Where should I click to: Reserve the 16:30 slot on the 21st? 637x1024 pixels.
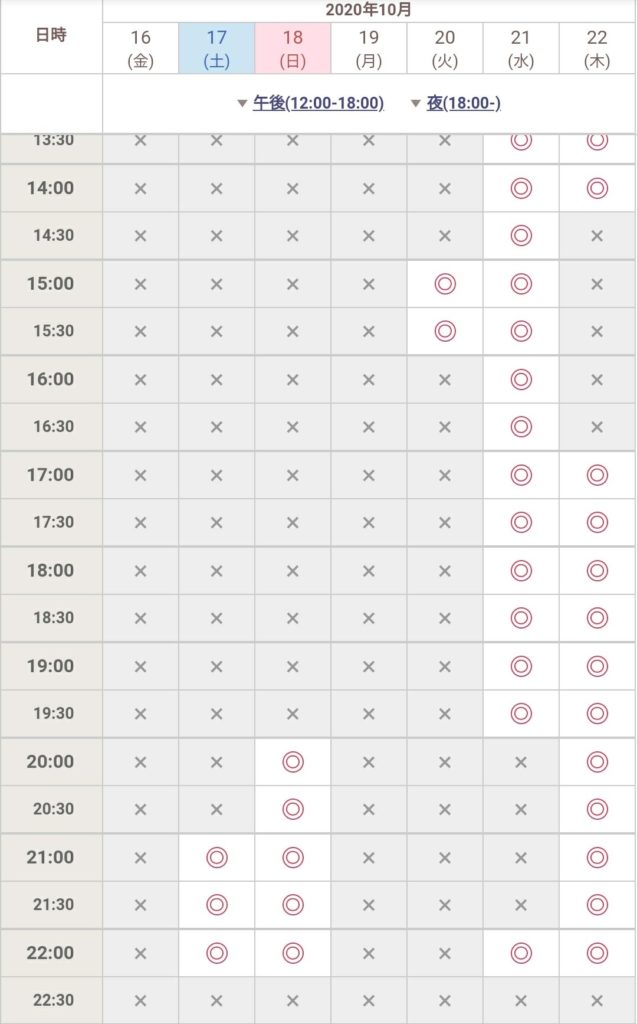coord(521,426)
